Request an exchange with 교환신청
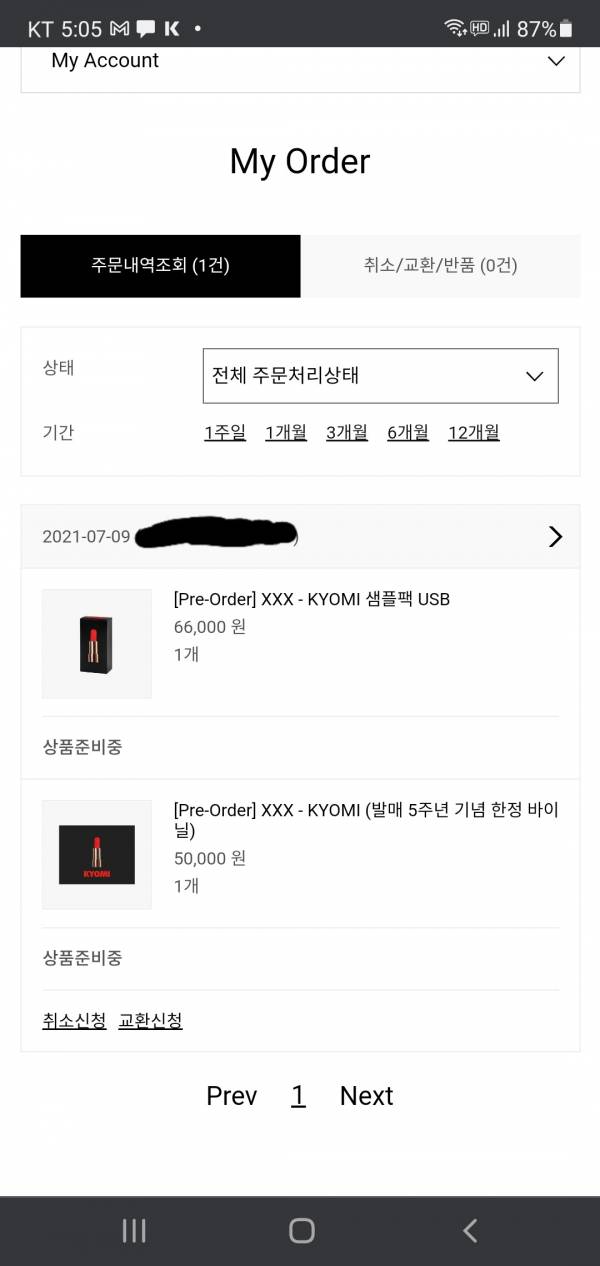This screenshot has width=600, height=1266. pos(150,1021)
